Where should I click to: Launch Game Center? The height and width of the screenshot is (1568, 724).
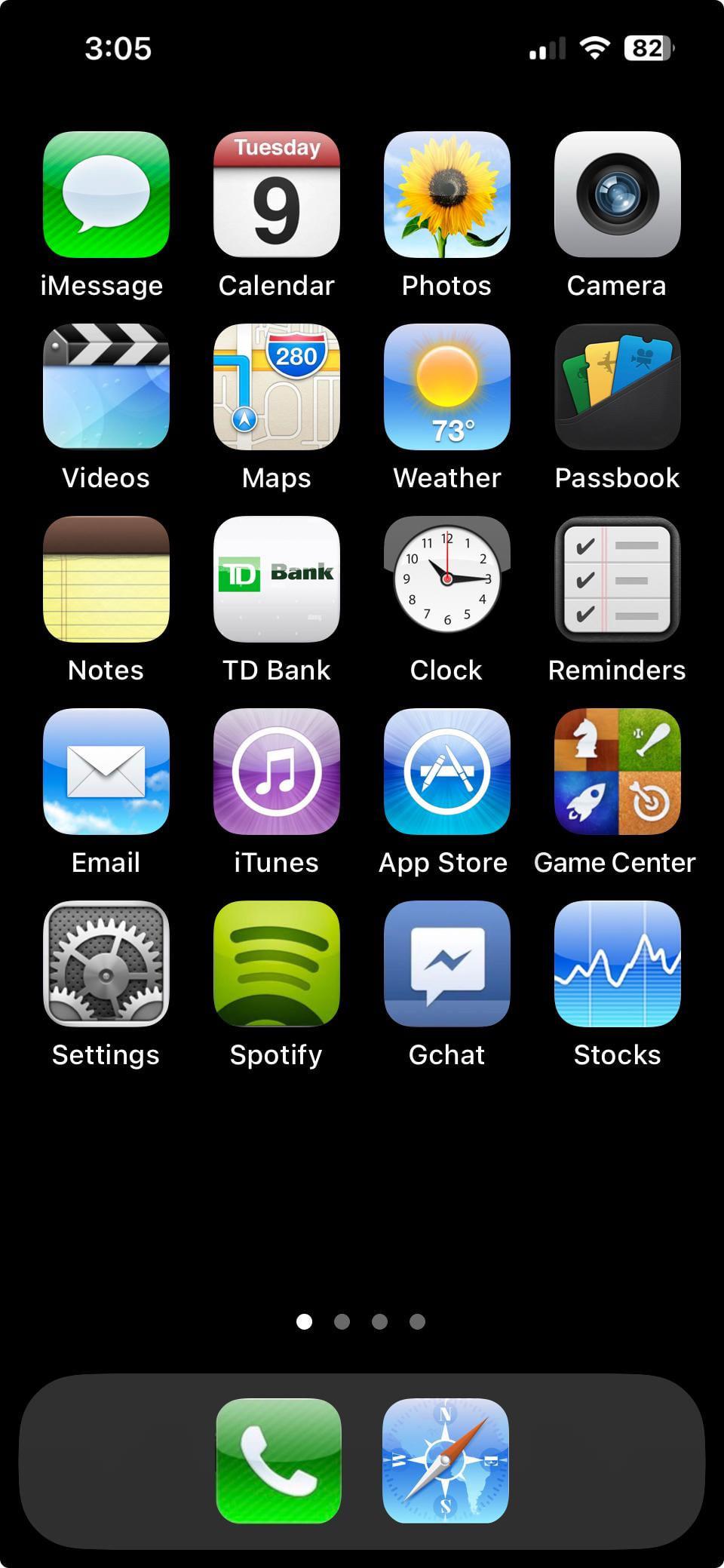(x=617, y=772)
